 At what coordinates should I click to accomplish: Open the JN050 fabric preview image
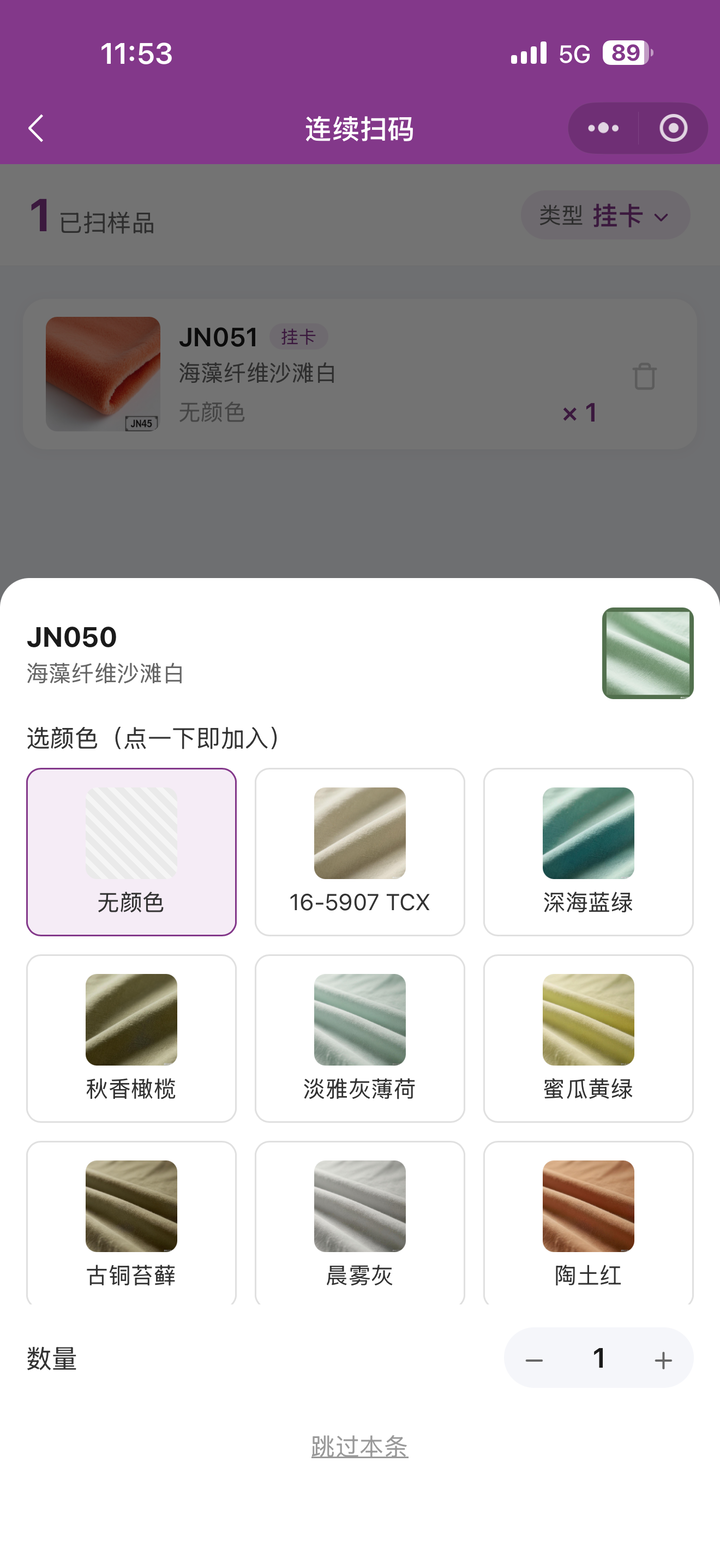point(647,651)
